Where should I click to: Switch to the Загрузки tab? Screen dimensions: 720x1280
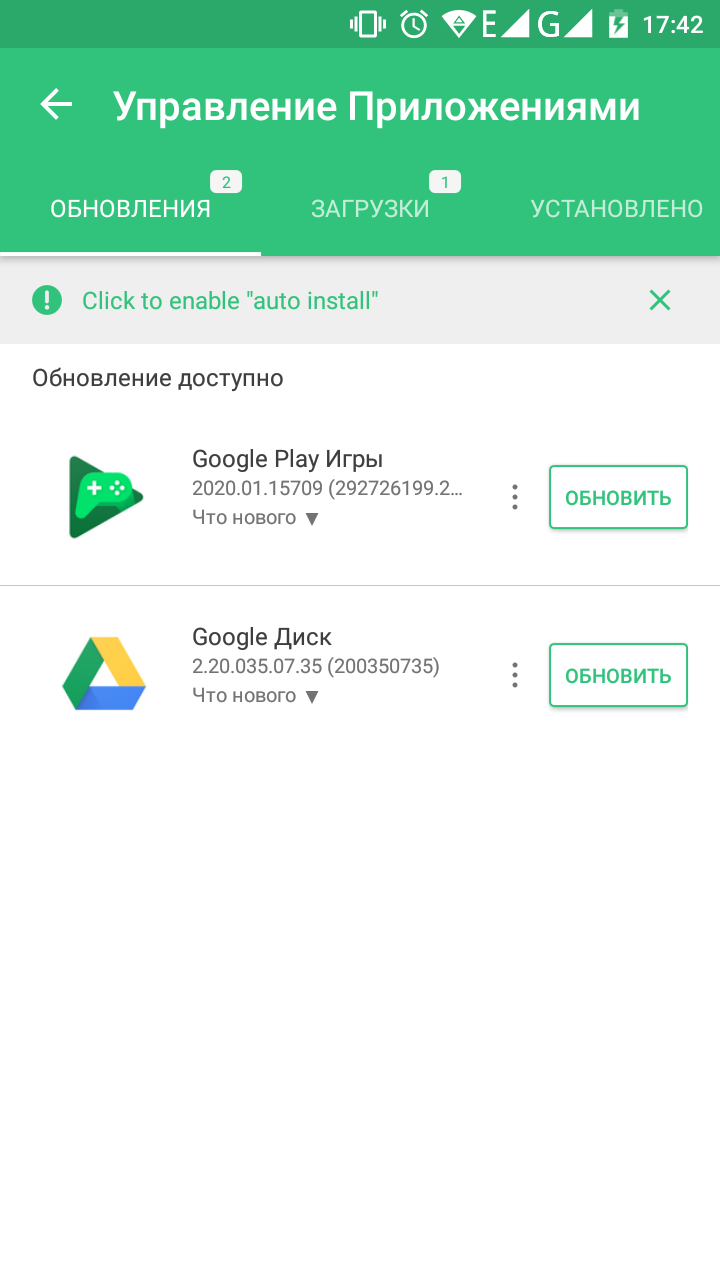tap(370, 209)
